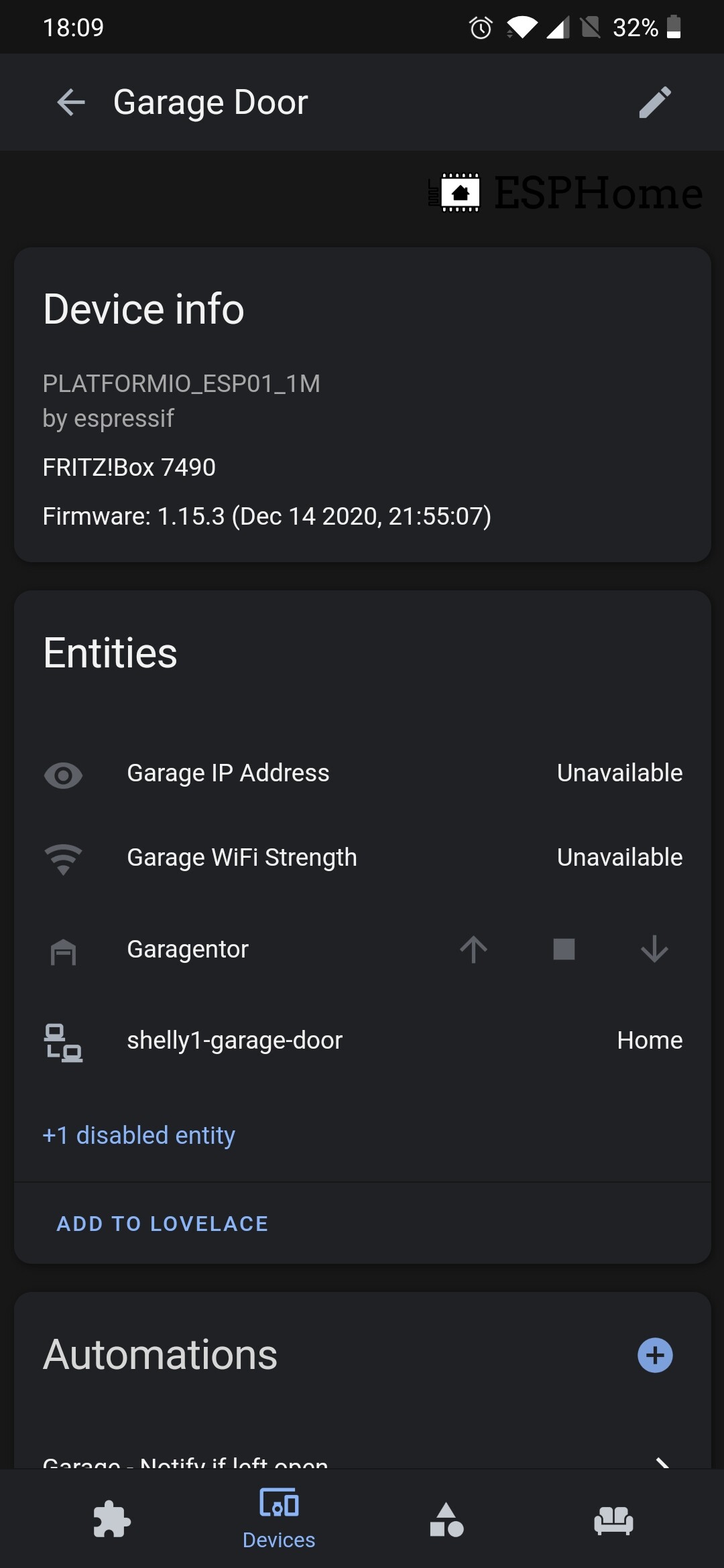Navigate back with the arrow button
This screenshot has width=724, height=1568.
[70, 102]
